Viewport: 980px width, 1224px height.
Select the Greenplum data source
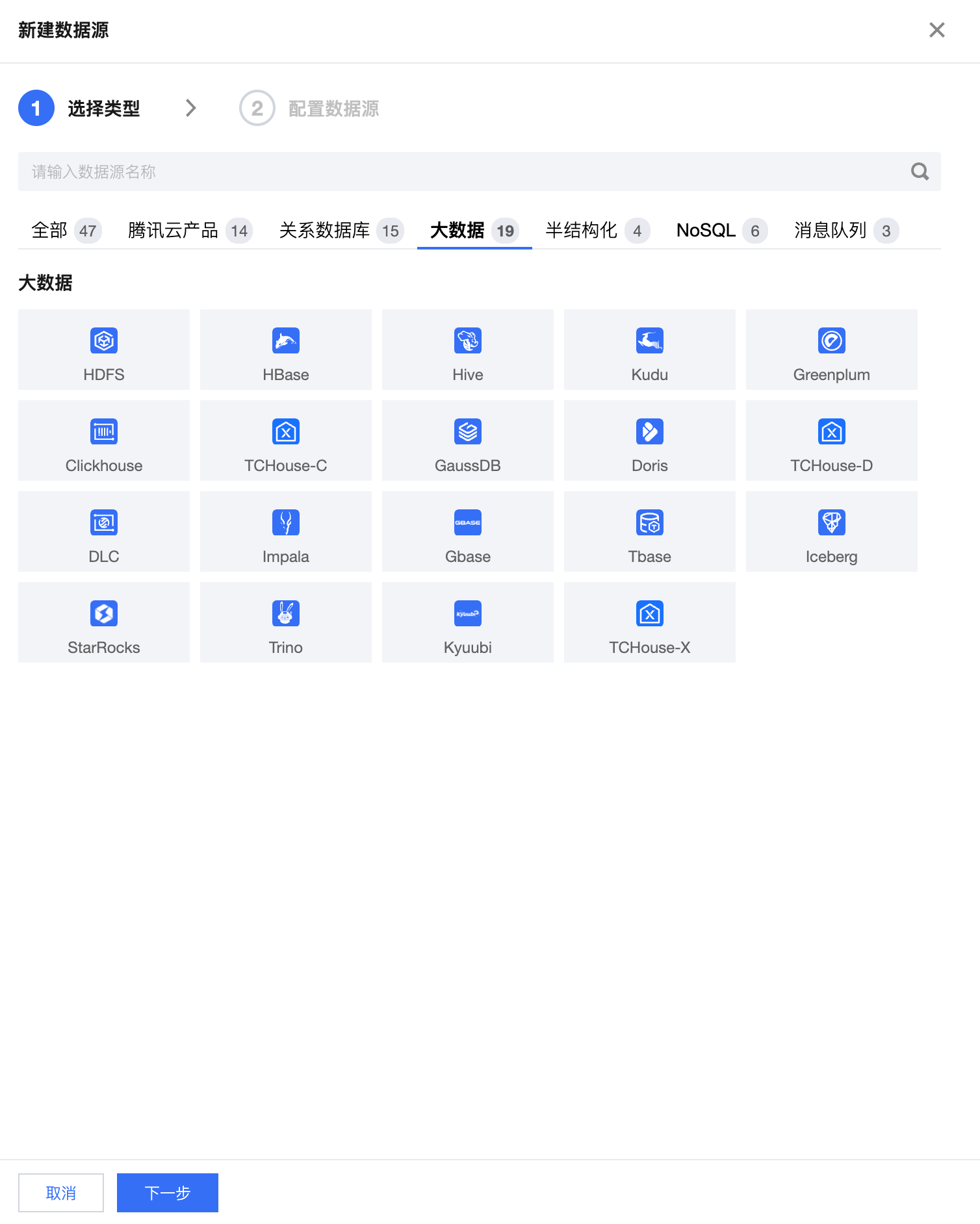point(832,350)
